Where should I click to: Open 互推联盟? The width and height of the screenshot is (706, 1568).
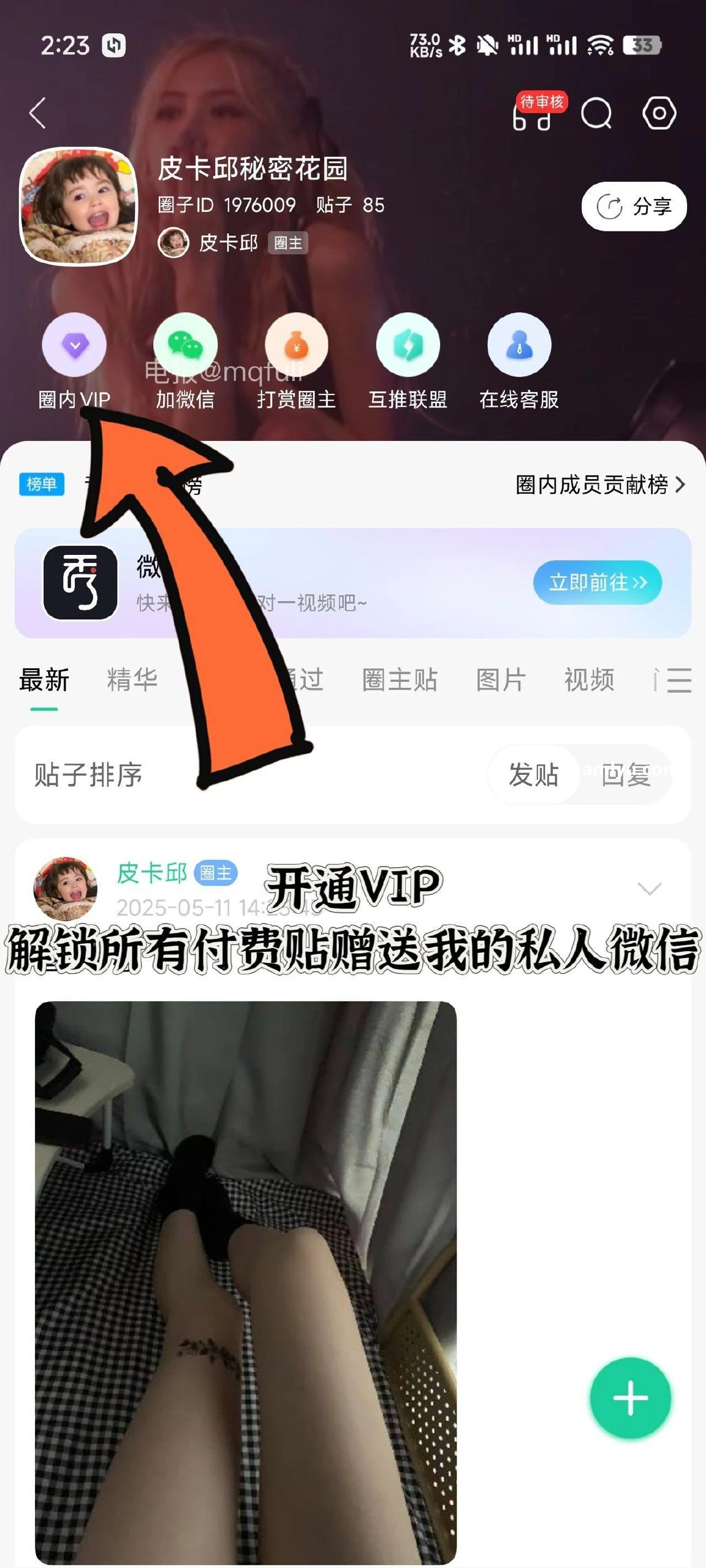point(408,345)
